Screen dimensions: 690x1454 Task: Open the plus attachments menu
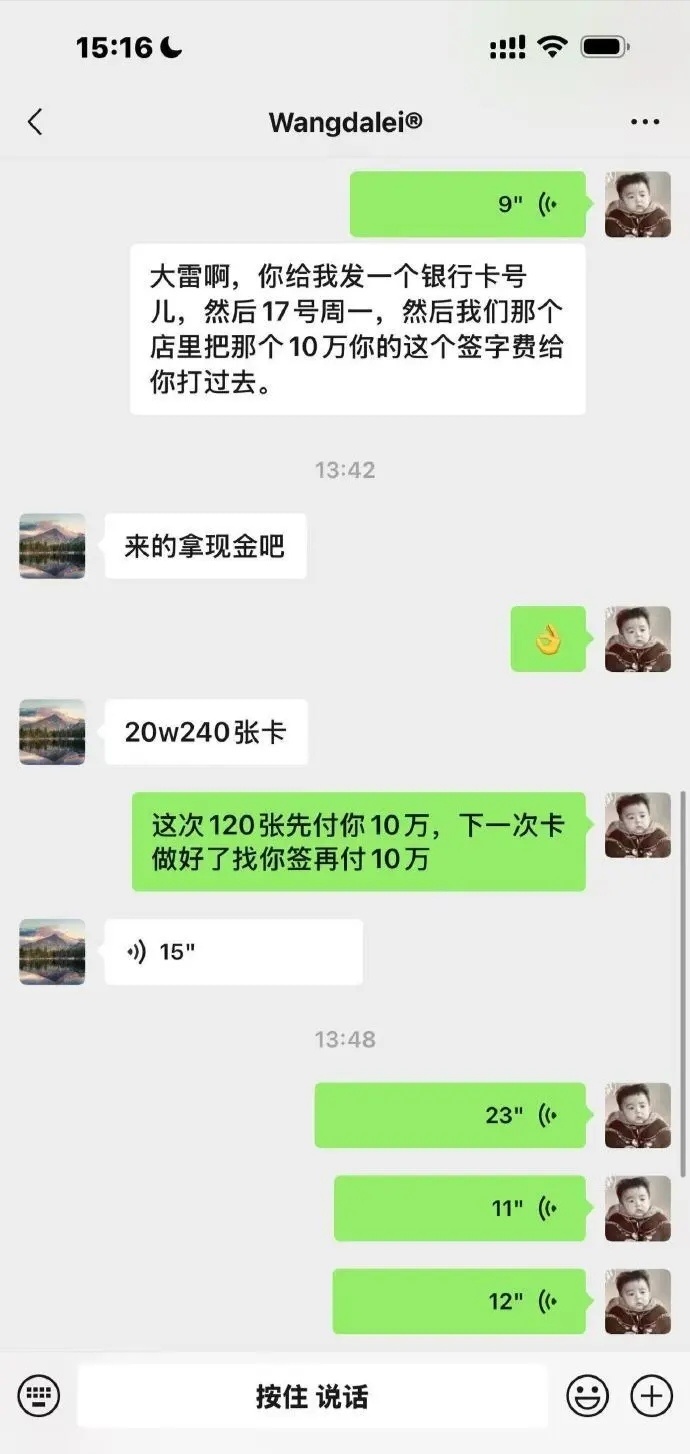pyautogui.click(x=651, y=1395)
